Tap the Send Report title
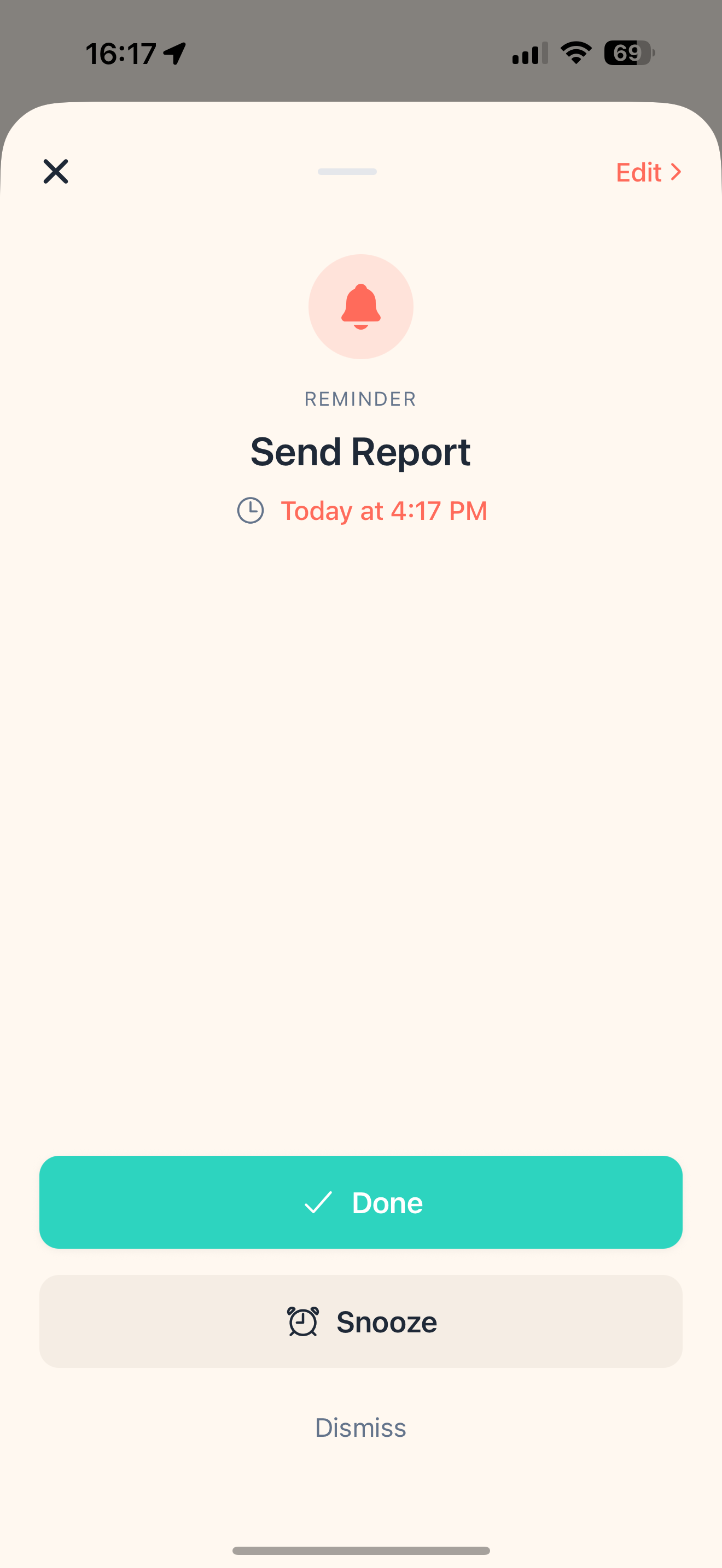The width and height of the screenshot is (722, 1568). 360,451
